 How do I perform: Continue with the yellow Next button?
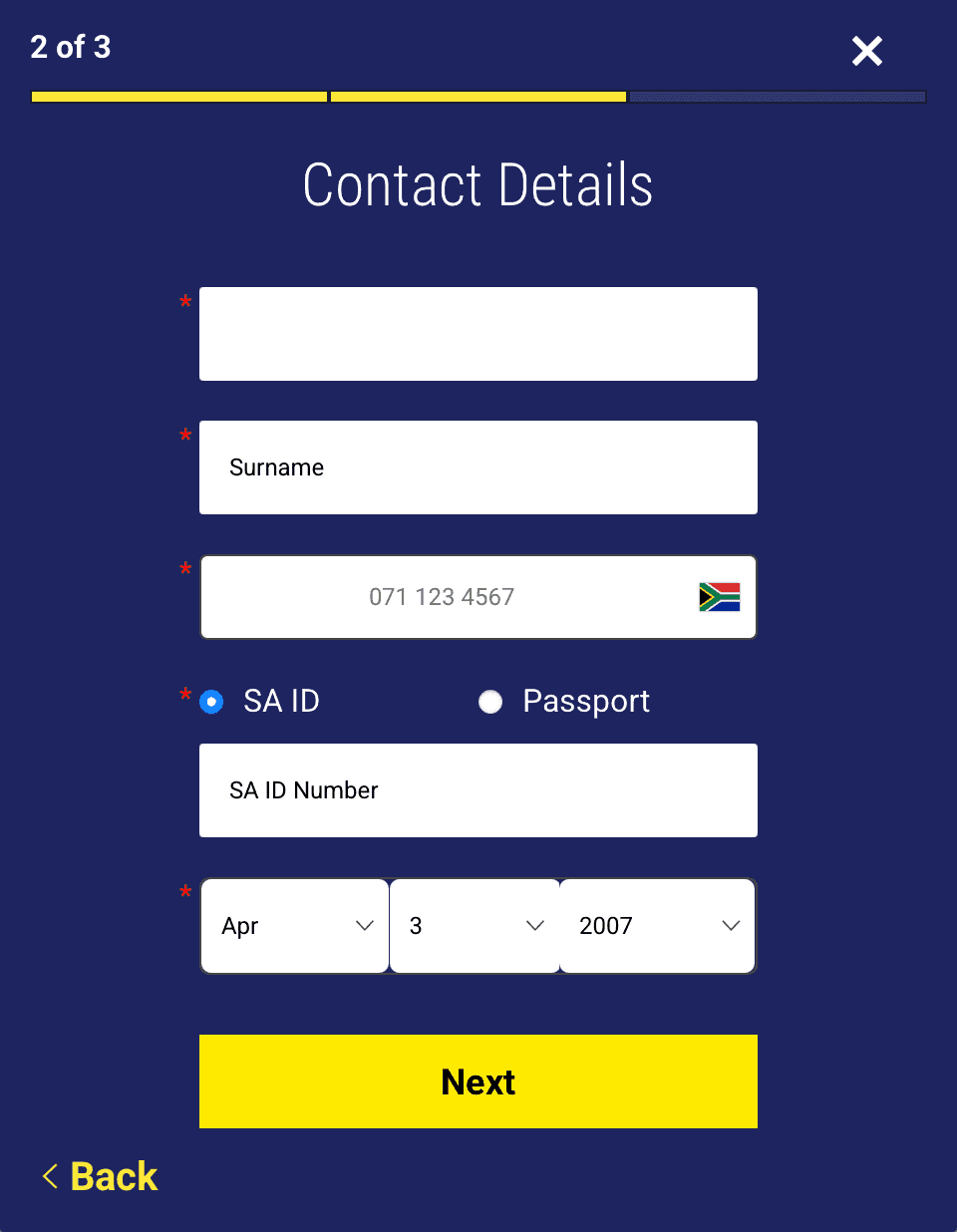click(x=478, y=1081)
